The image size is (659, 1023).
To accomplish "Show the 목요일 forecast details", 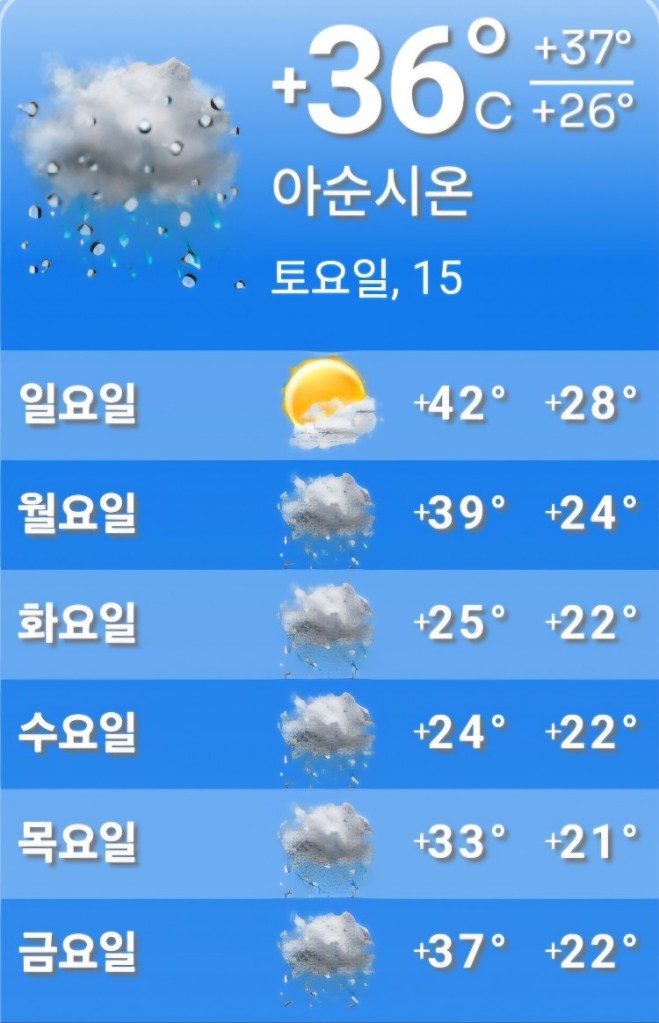I will tap(330, 844).
